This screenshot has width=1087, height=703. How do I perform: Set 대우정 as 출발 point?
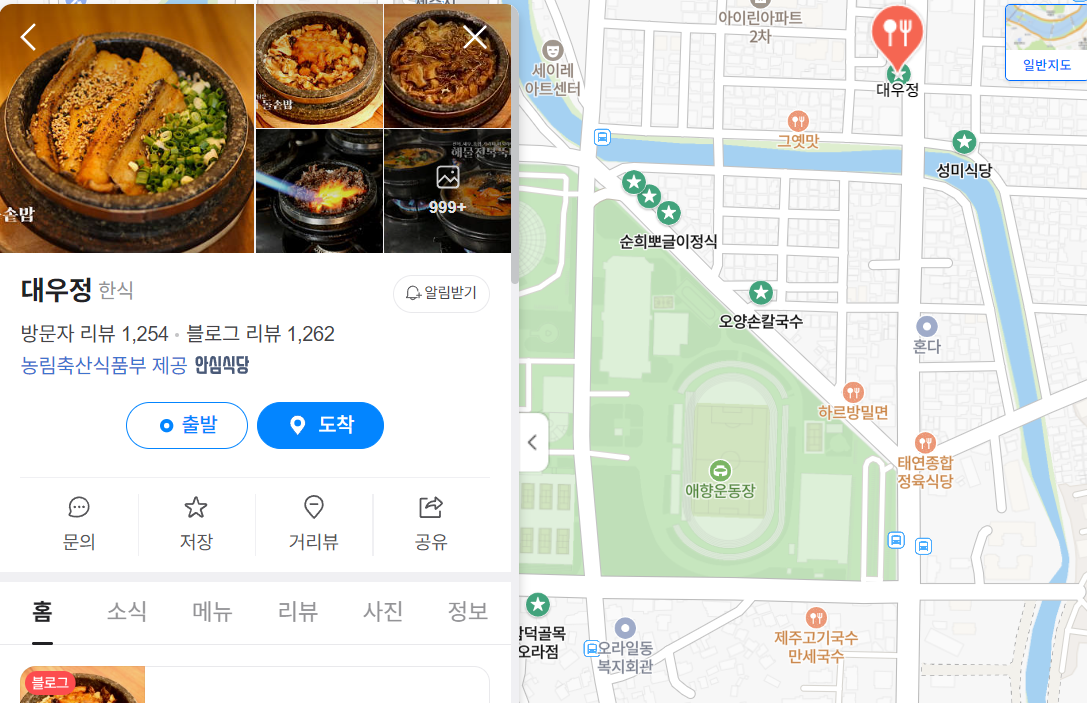187,425
